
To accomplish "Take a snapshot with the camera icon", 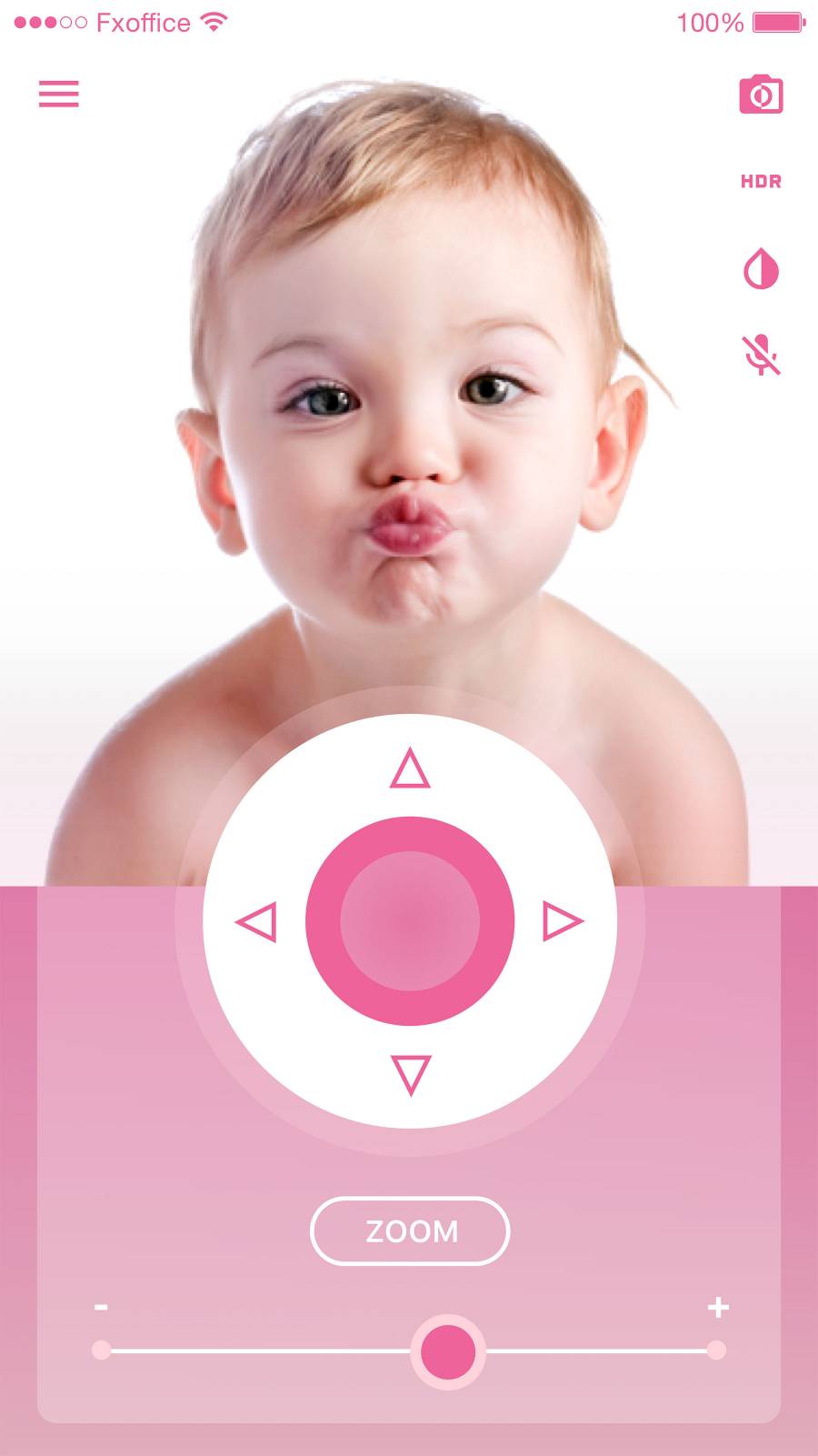I will coord(761,95).
